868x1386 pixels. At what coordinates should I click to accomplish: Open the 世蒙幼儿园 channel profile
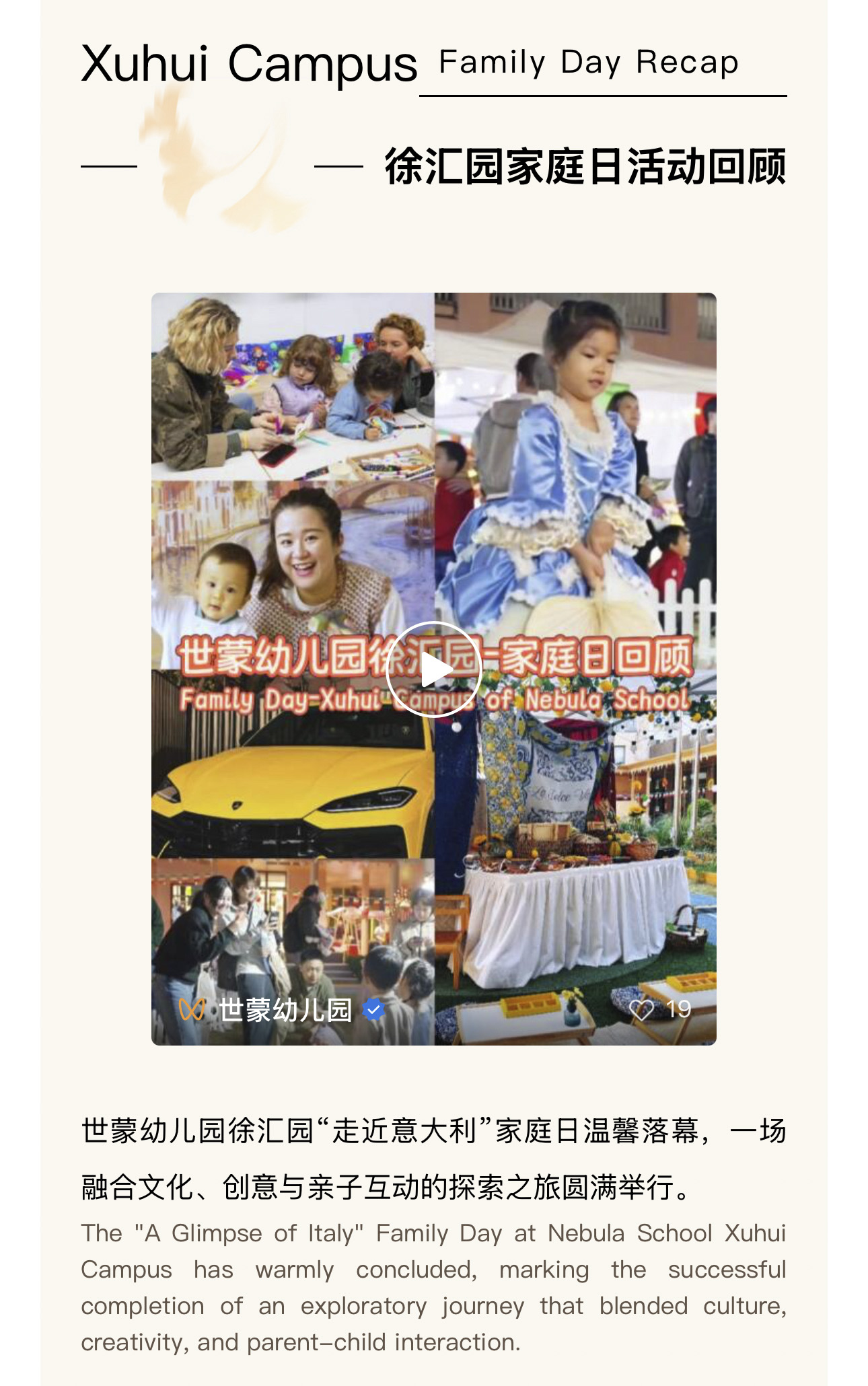[284, 1009]
